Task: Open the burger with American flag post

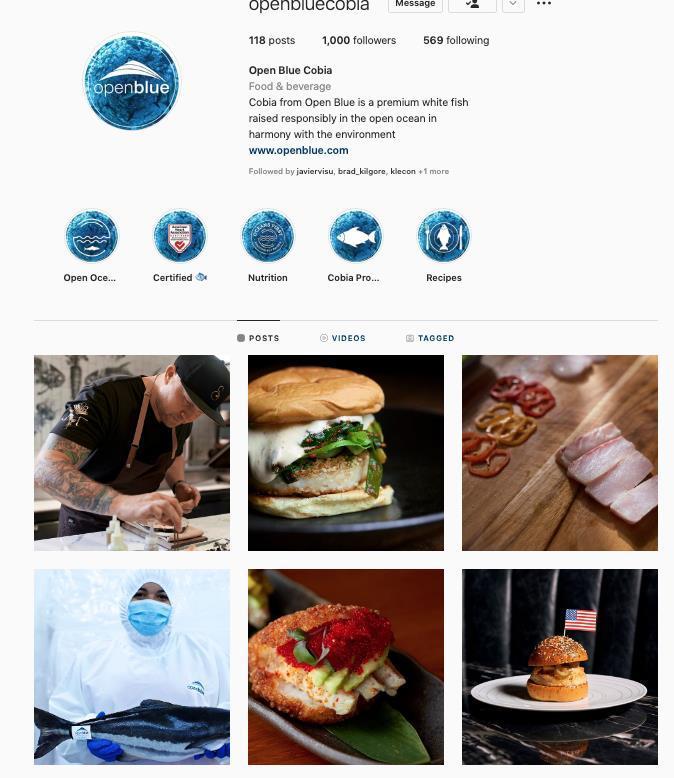Action: point(560,667)
